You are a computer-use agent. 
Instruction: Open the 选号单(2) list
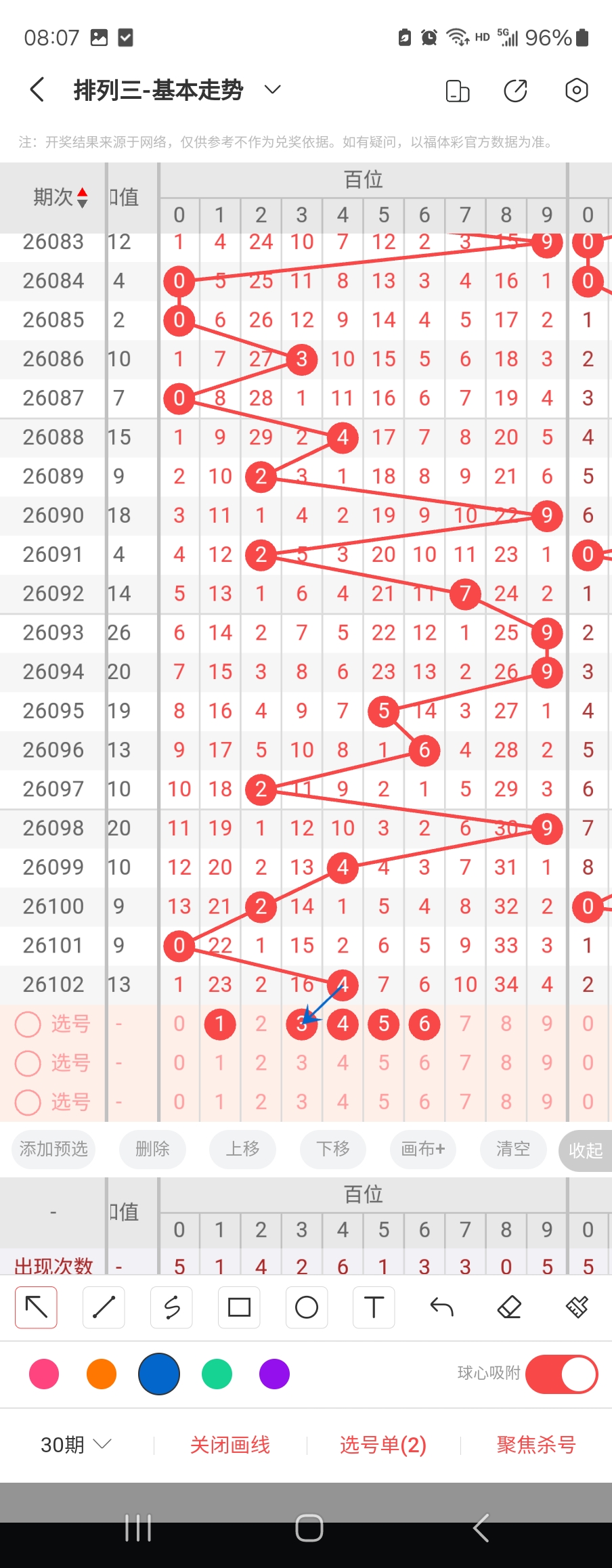click(x=383, y=1445)
